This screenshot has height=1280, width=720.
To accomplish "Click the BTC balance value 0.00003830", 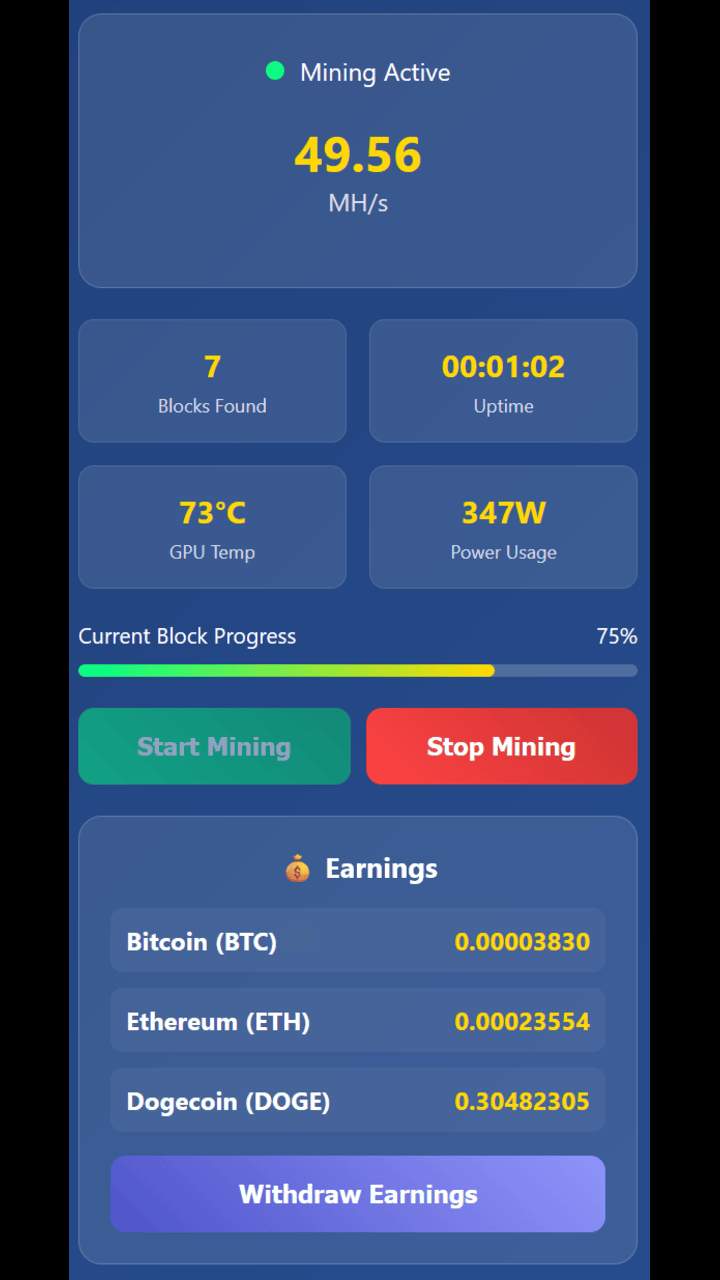I will pyautogui.click(x=522, y=941).
